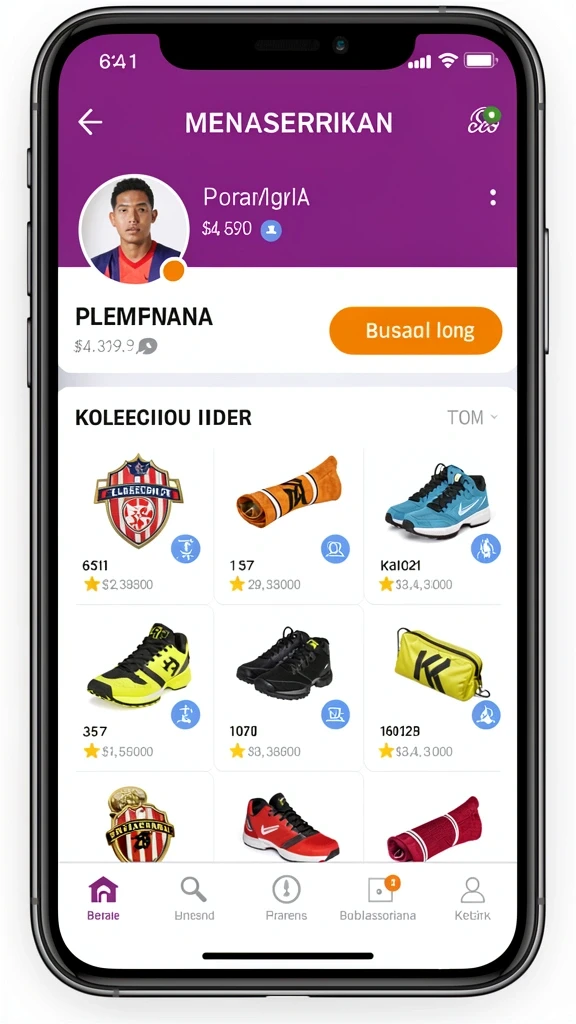The width and height of the screenshot is (576, 1024).
Task: Go to the Ketirk profile tab
Action: pos(472,899)
